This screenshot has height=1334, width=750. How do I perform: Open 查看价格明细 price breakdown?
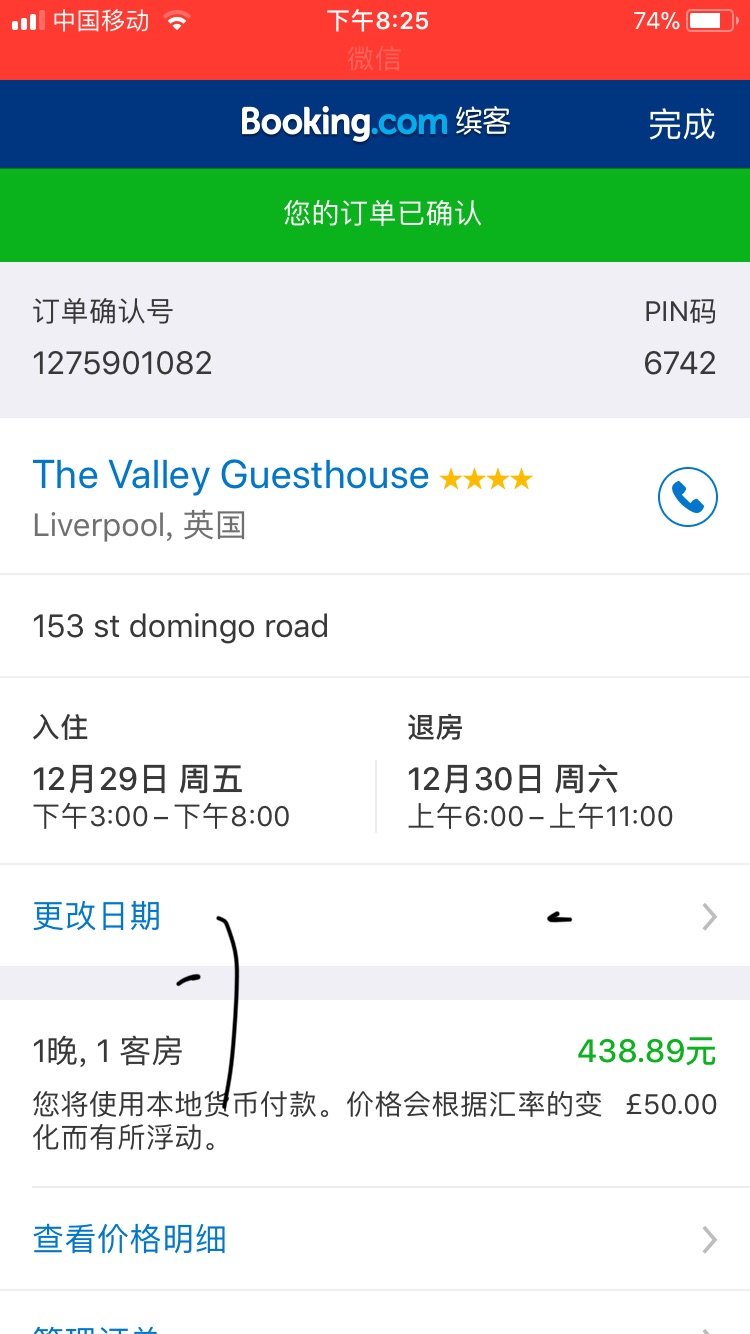point(375,1240)
